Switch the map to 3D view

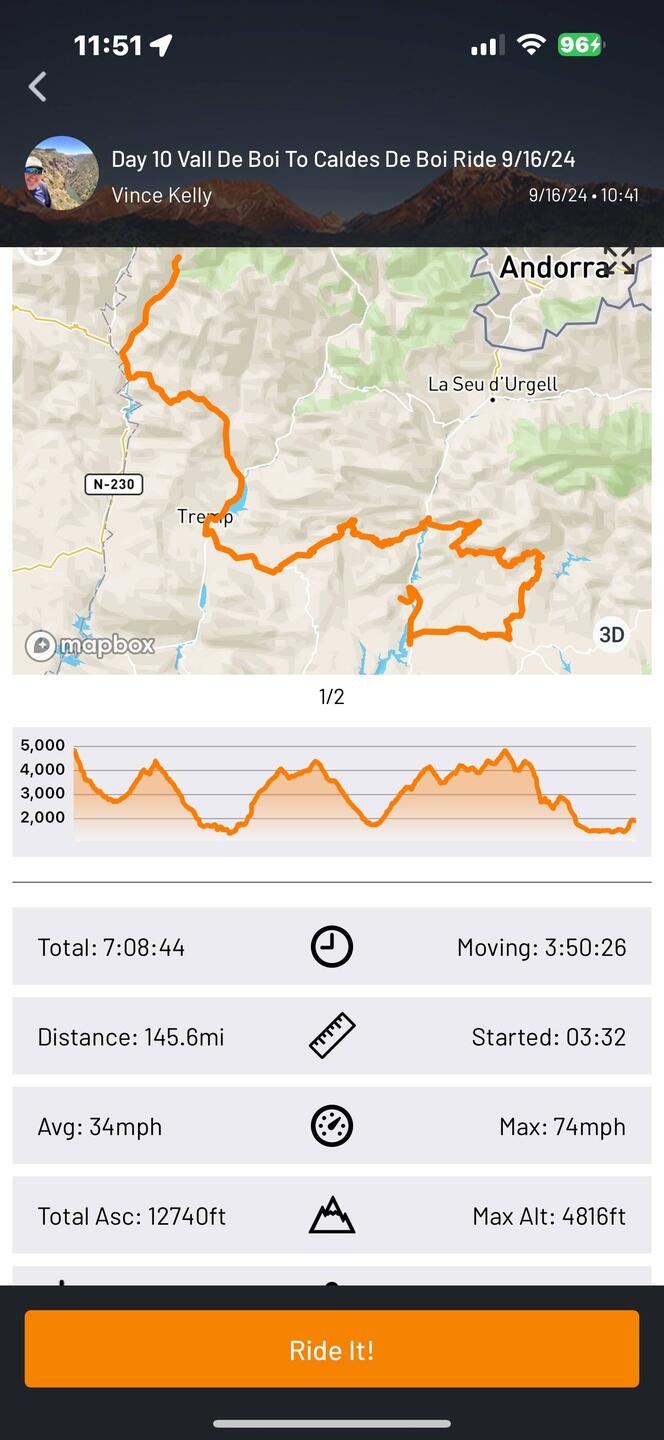[611, 635]
